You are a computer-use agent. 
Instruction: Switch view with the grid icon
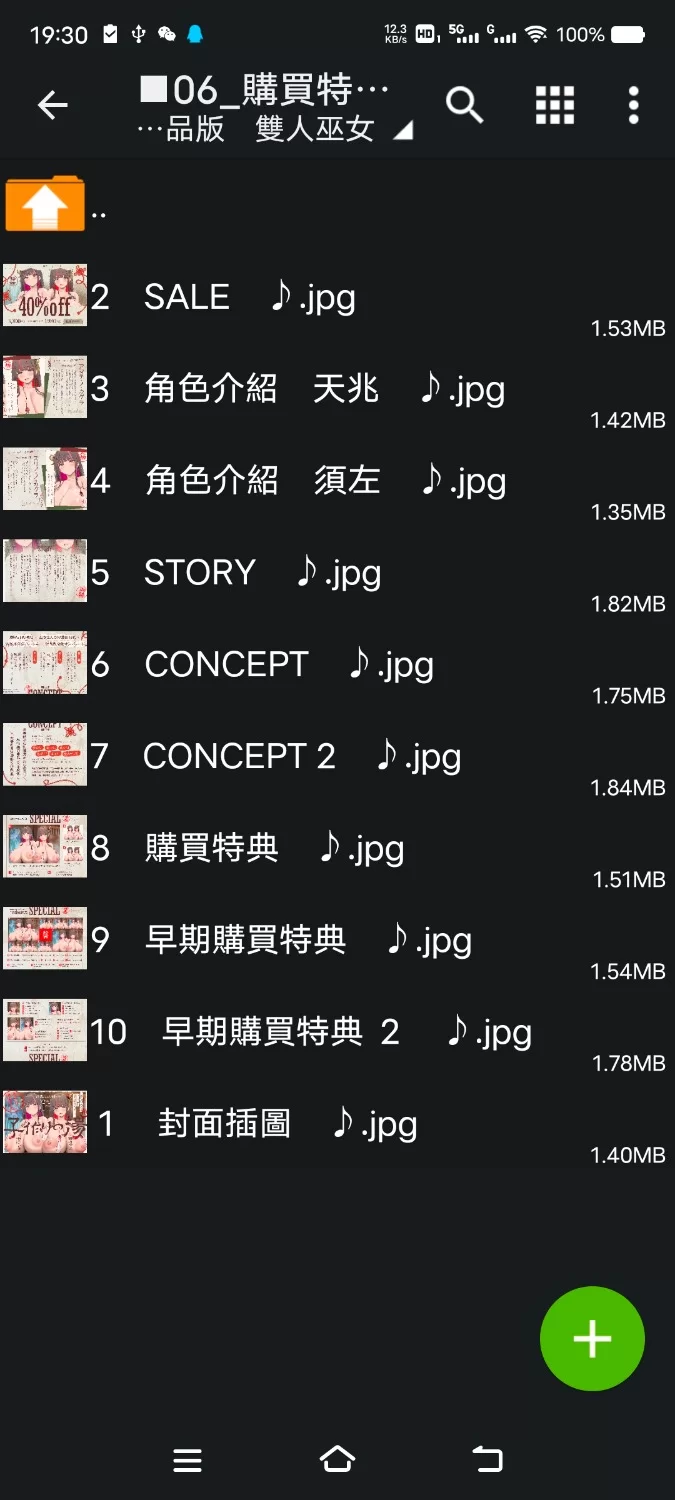pyautogui.click(x=555, y=105)
